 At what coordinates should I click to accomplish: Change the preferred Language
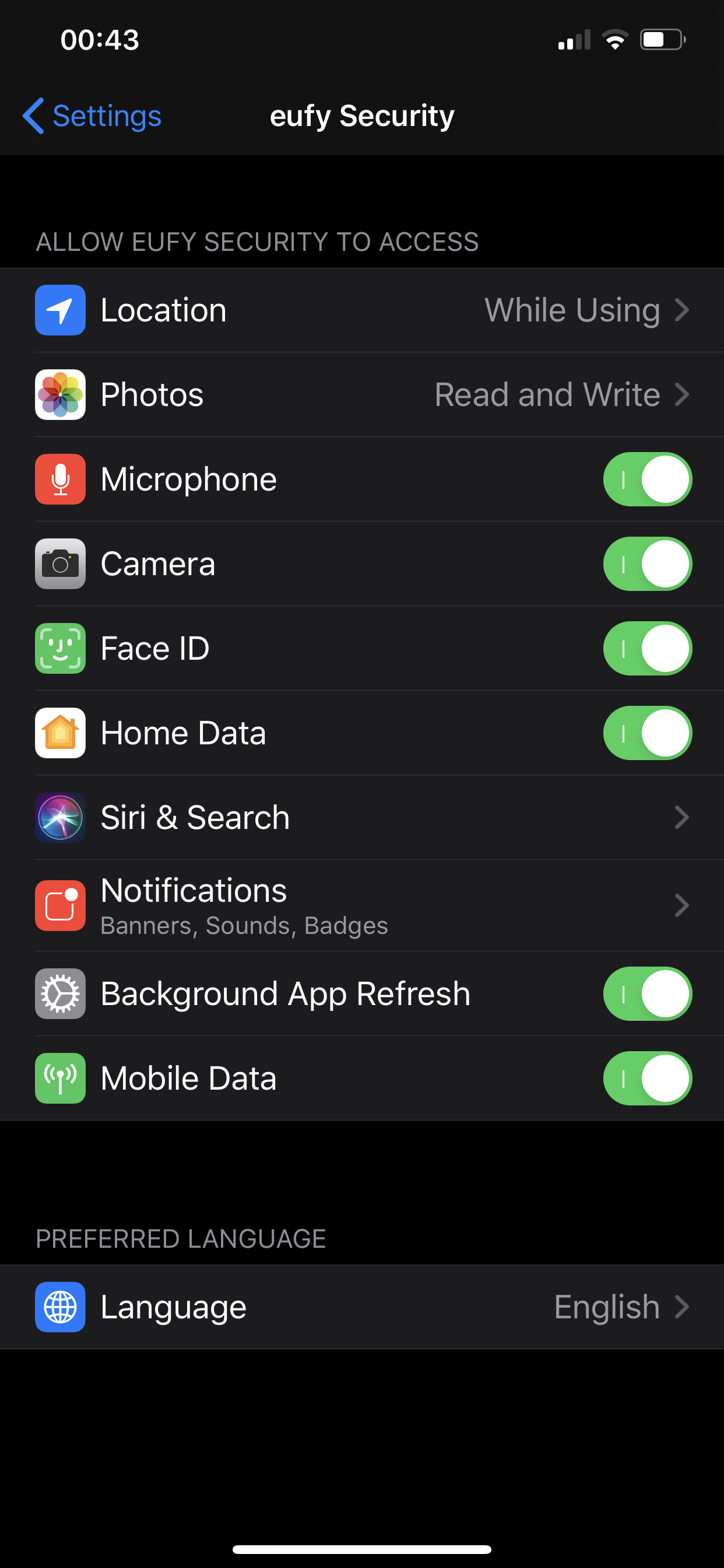click(x=362, y=1307)
